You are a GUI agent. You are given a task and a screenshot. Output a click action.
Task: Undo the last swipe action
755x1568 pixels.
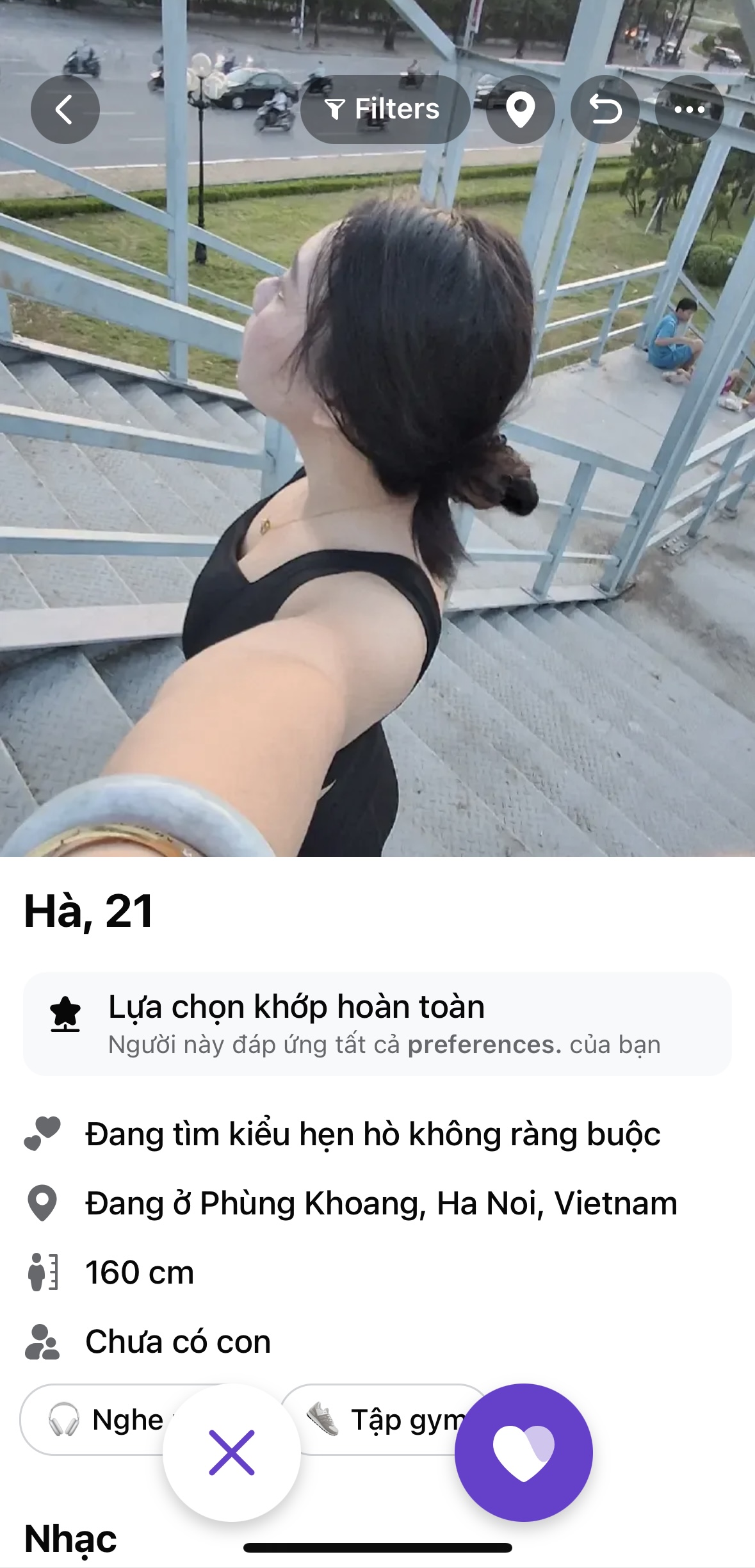click(605, 110)
